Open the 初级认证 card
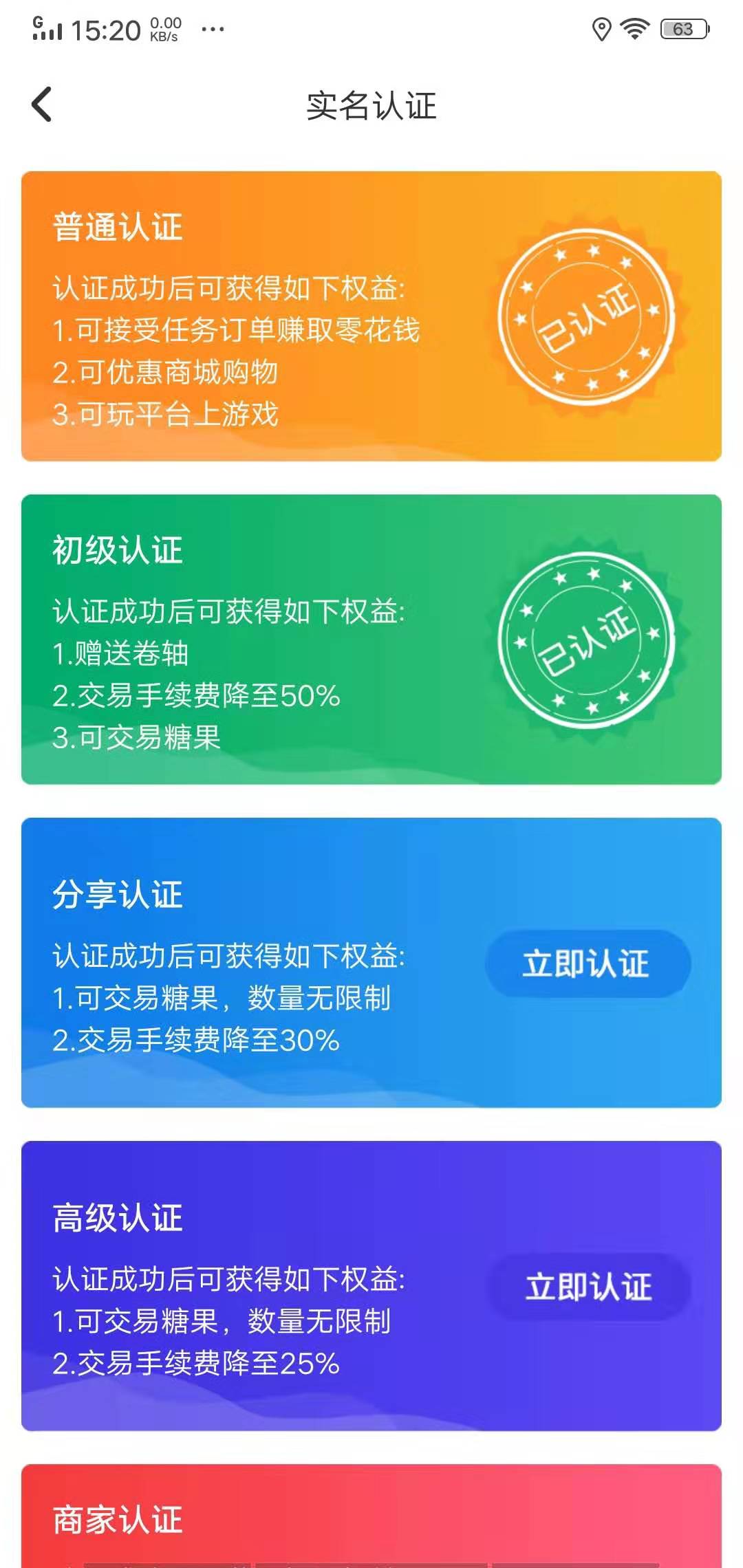The height and width of the screenshot is (1568, 743). pyautogui.click(x=371, y=640)
